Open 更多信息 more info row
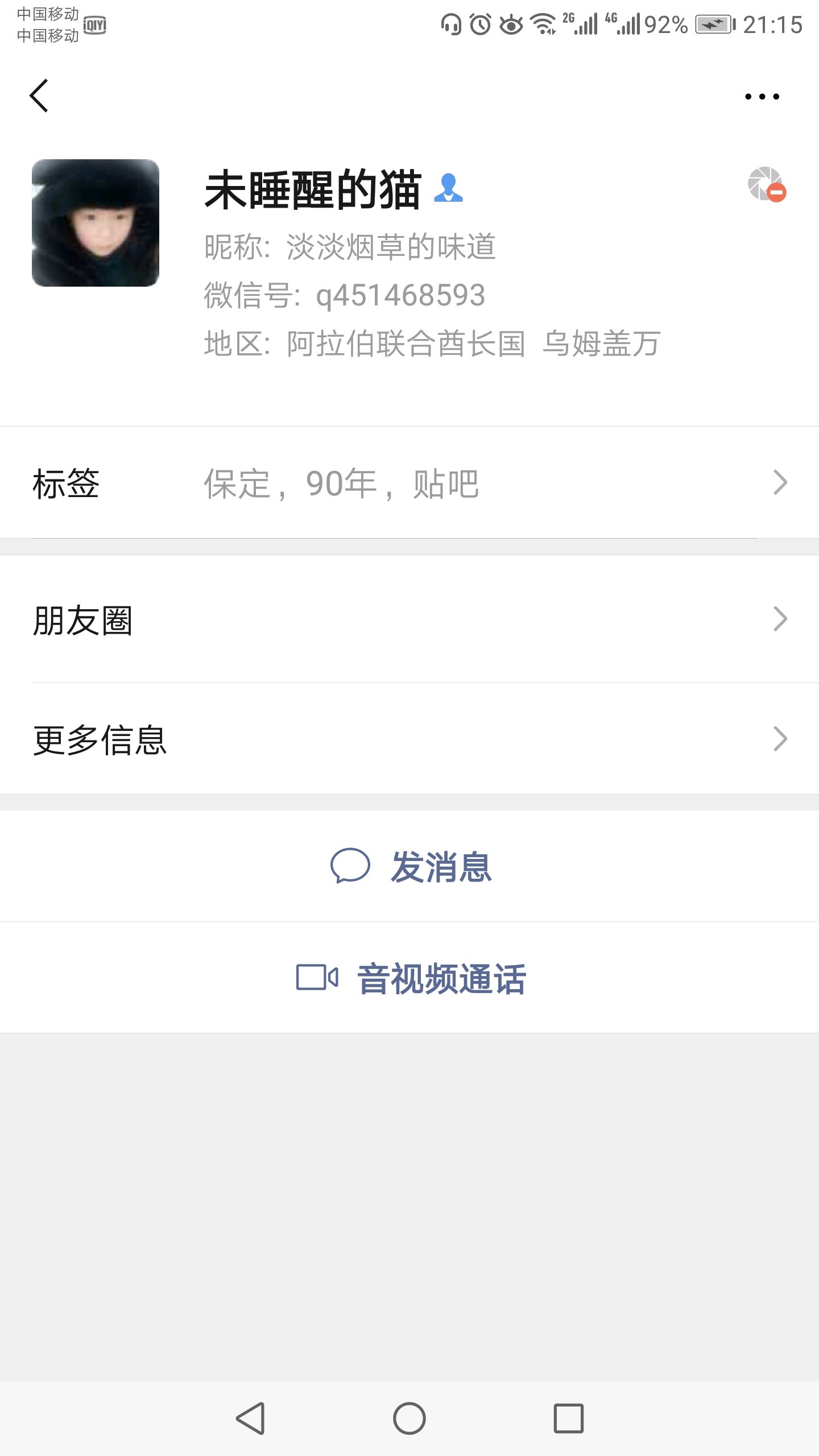This screenshot has width=819, height=1456. 409,739
